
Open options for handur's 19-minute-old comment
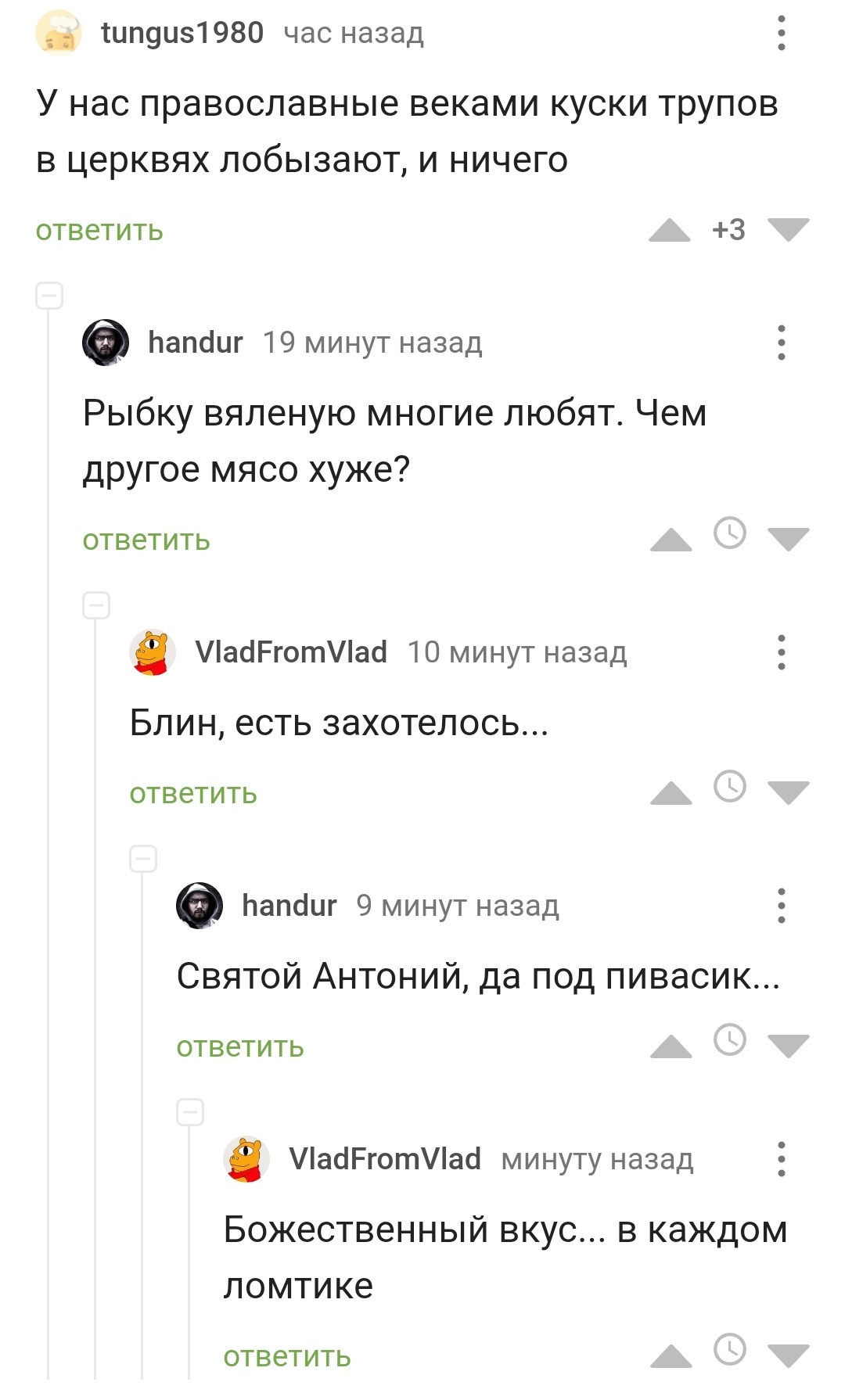pyautogui.click(x=781, y=343)
